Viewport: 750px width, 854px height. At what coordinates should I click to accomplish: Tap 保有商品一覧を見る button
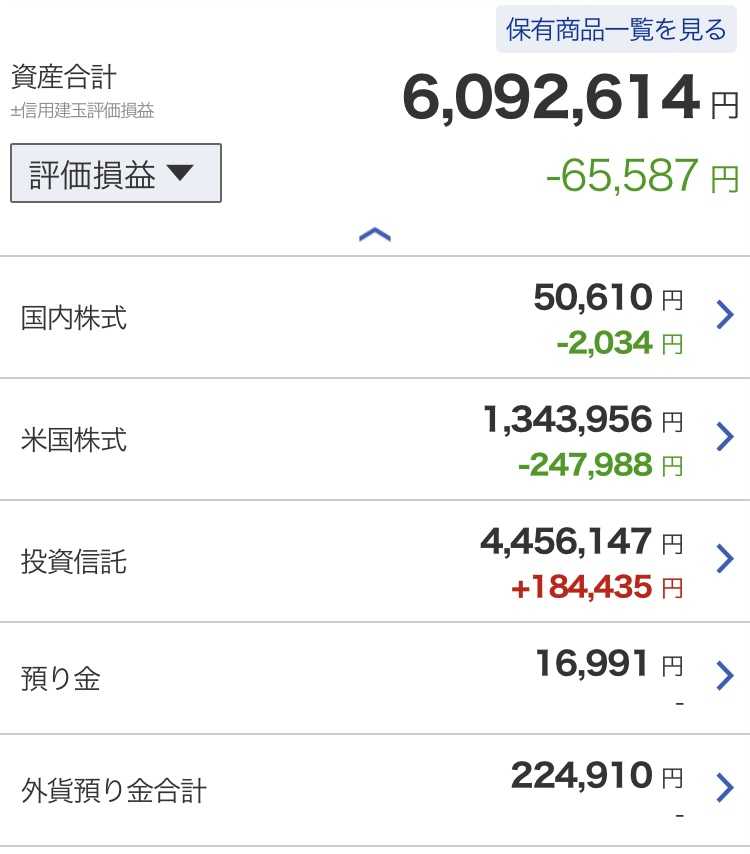[x=616, y=29]
